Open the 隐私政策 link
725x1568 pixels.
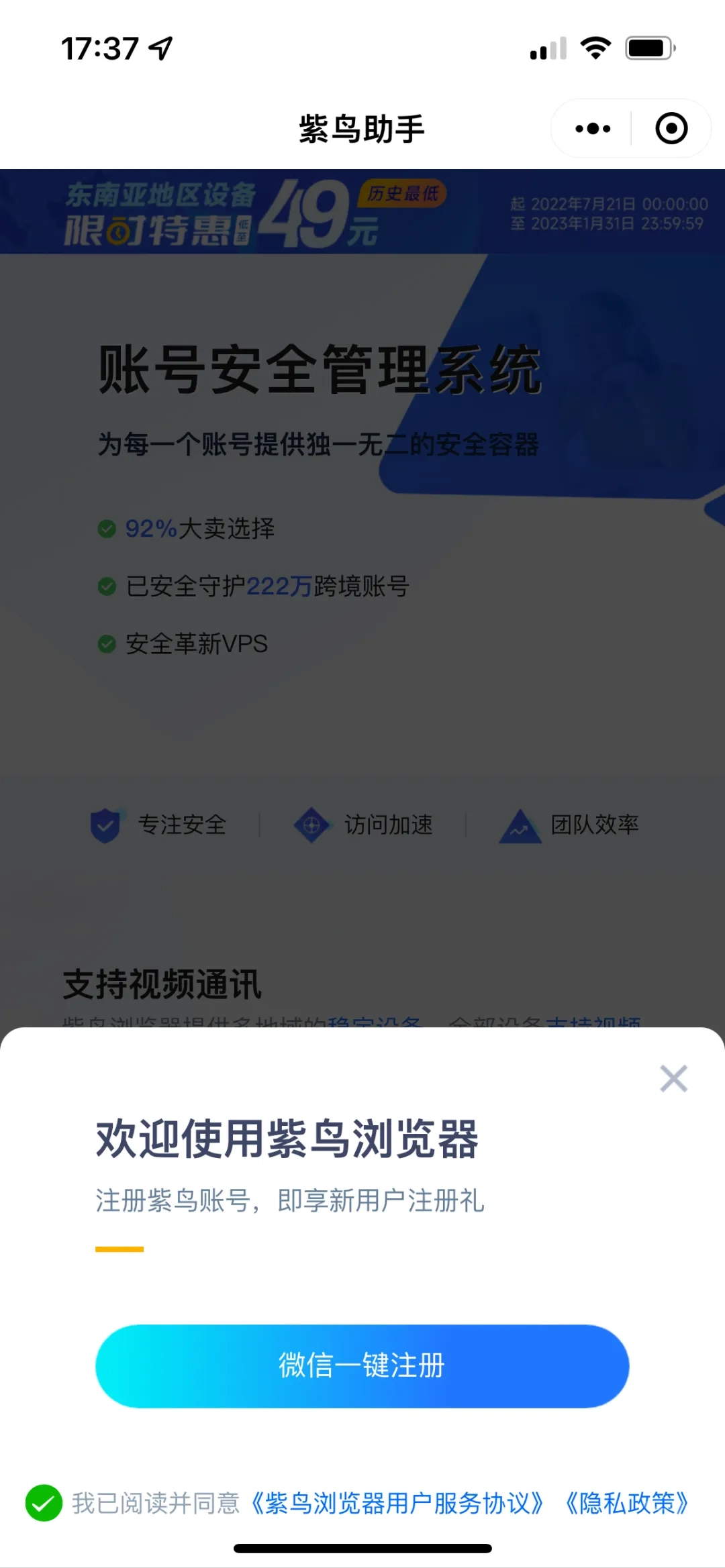[627, 1504]
